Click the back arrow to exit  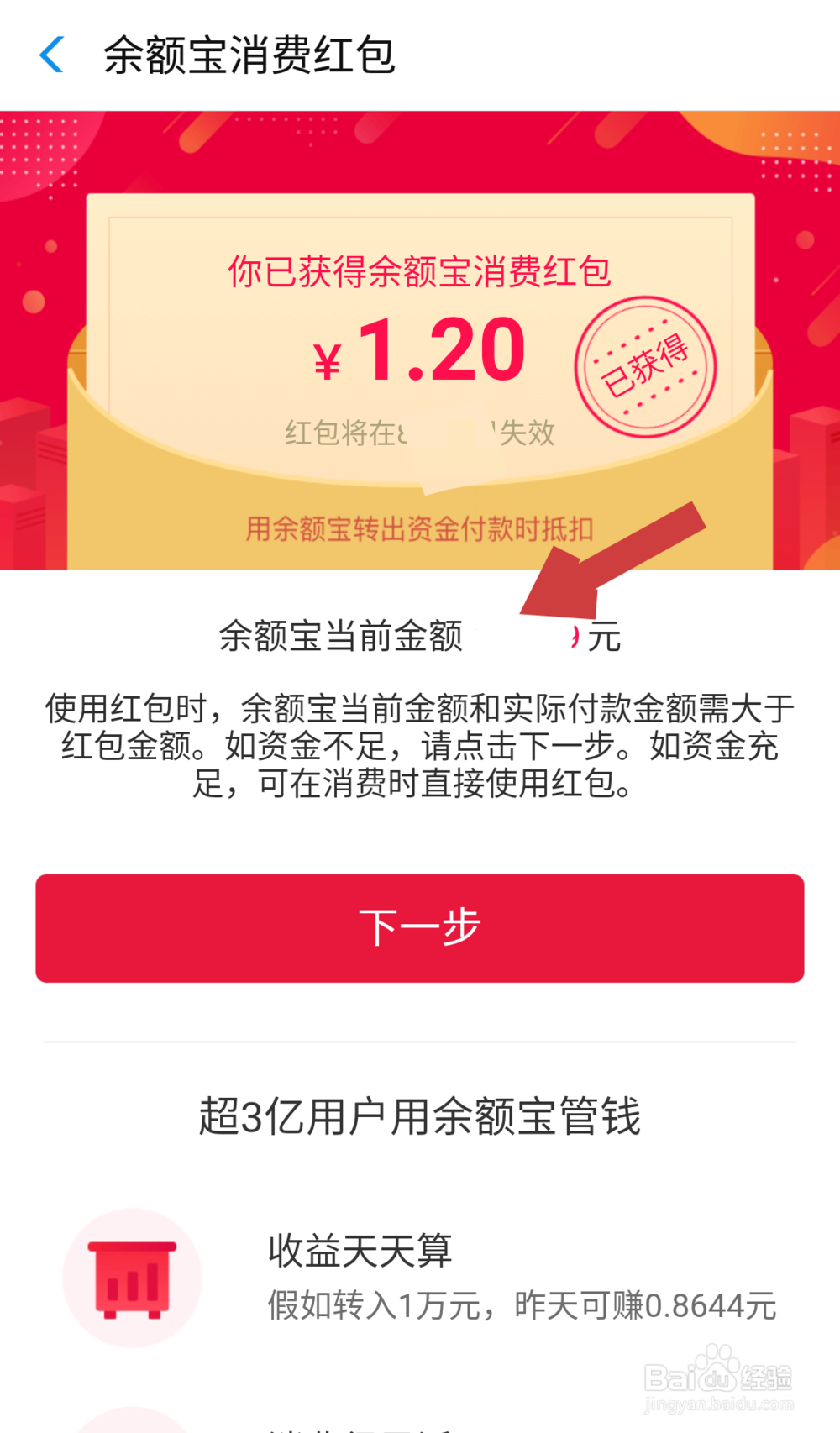point(52,55)
